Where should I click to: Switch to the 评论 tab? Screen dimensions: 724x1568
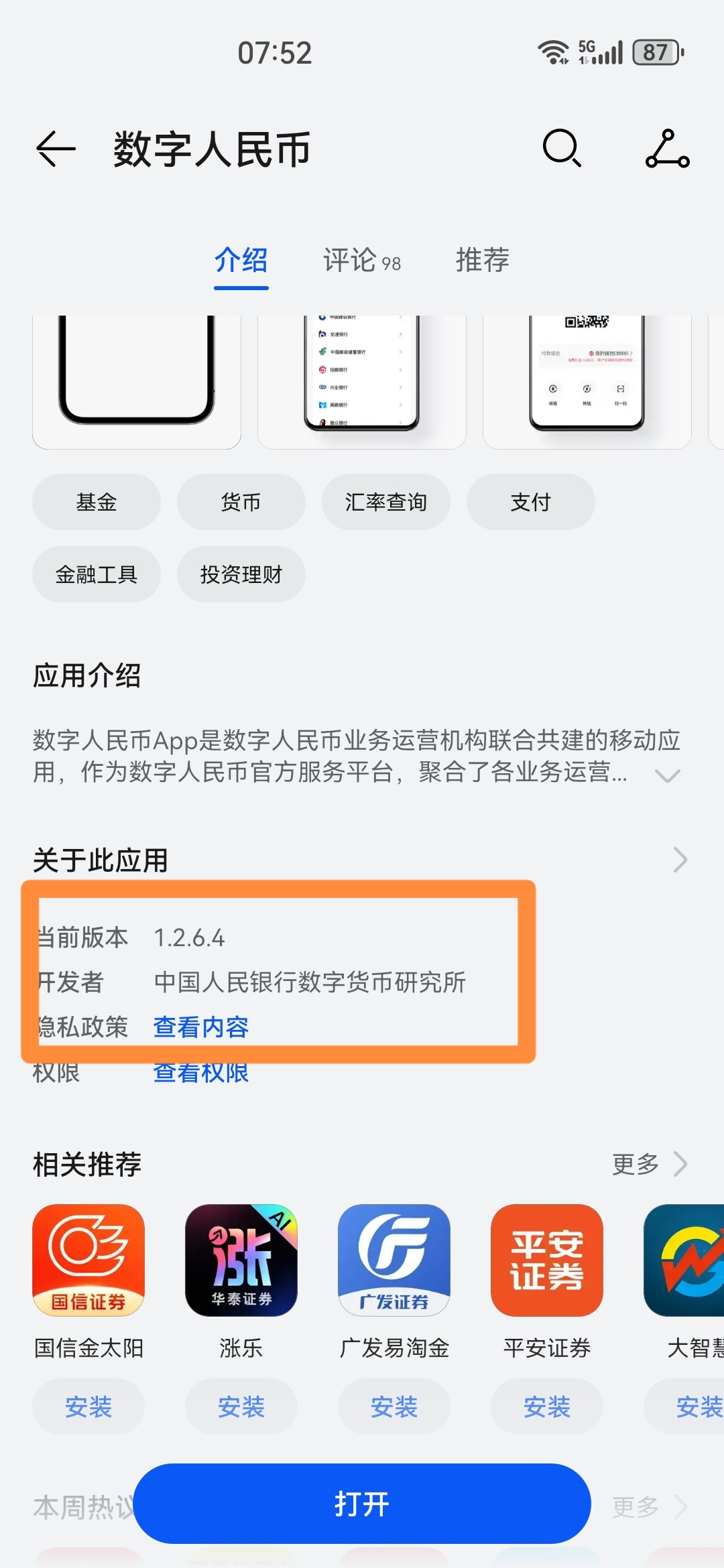[361, 261]
